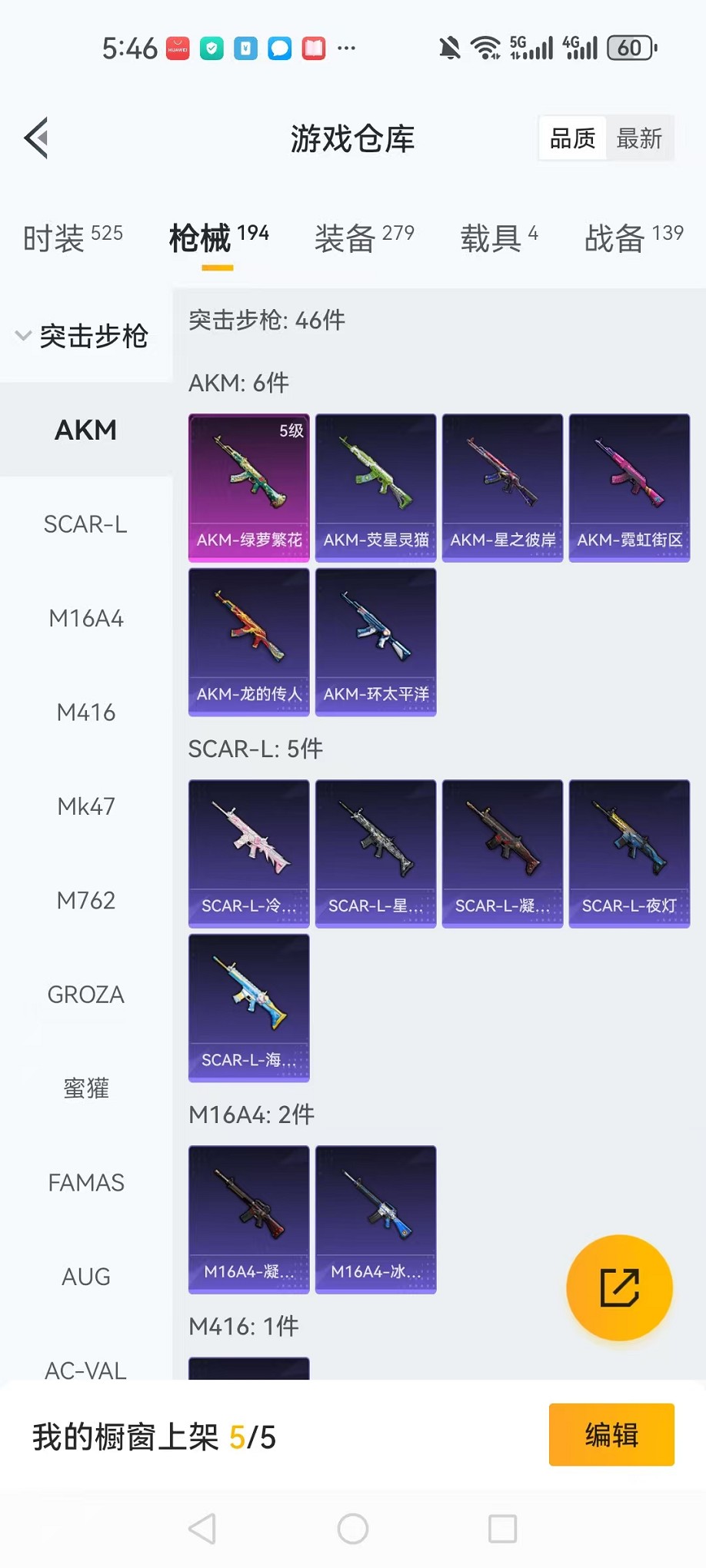Sort items by 最新

tap(639, 138)
